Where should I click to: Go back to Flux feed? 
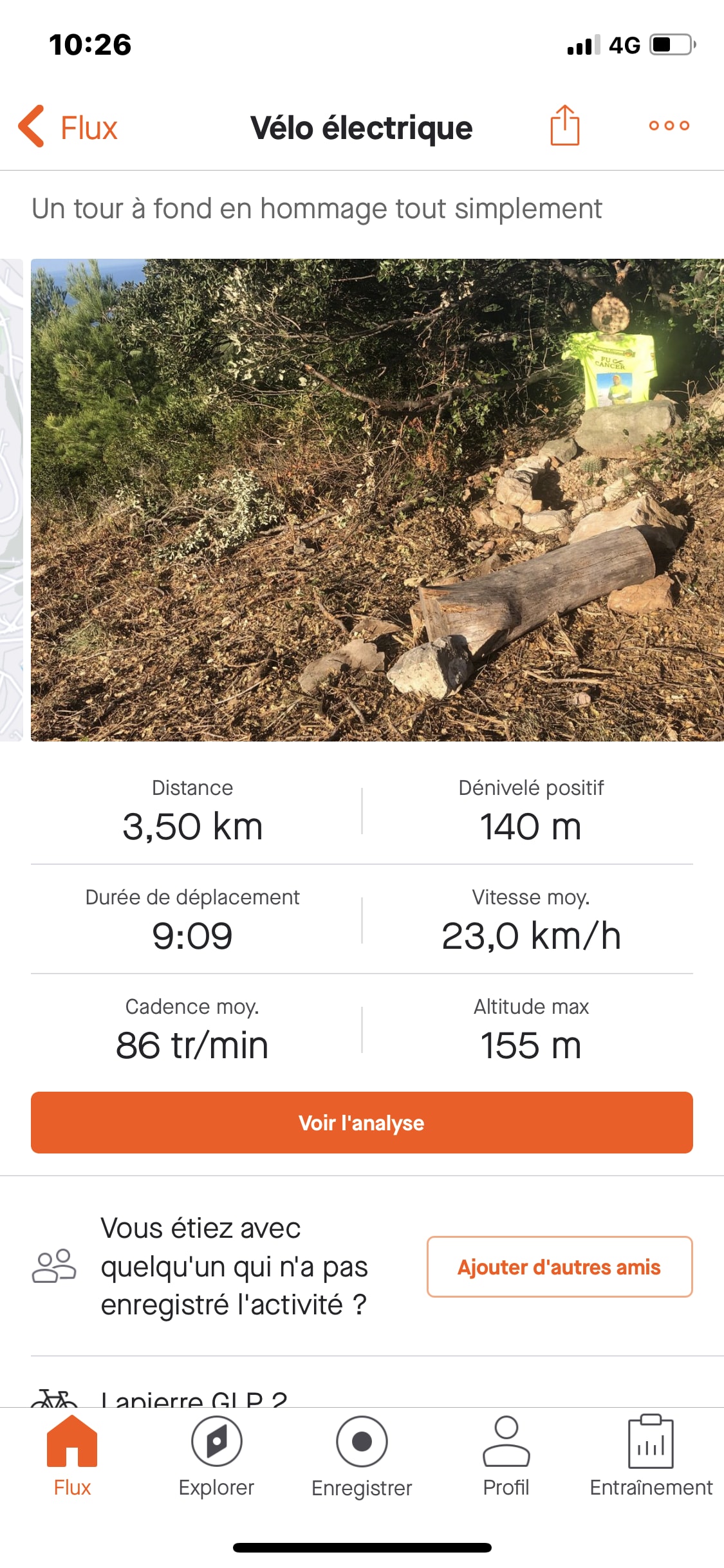(68, 127)
